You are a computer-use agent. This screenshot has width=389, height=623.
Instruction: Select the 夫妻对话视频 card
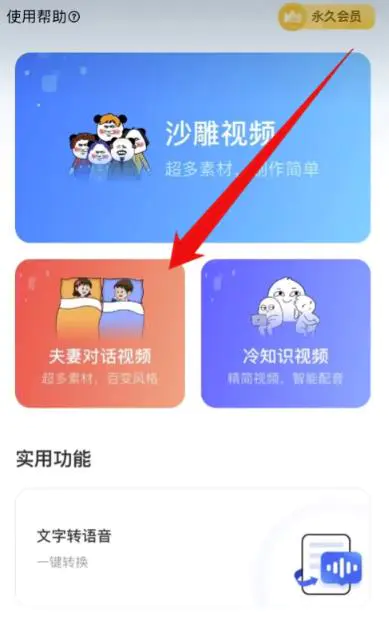[100, 333]
